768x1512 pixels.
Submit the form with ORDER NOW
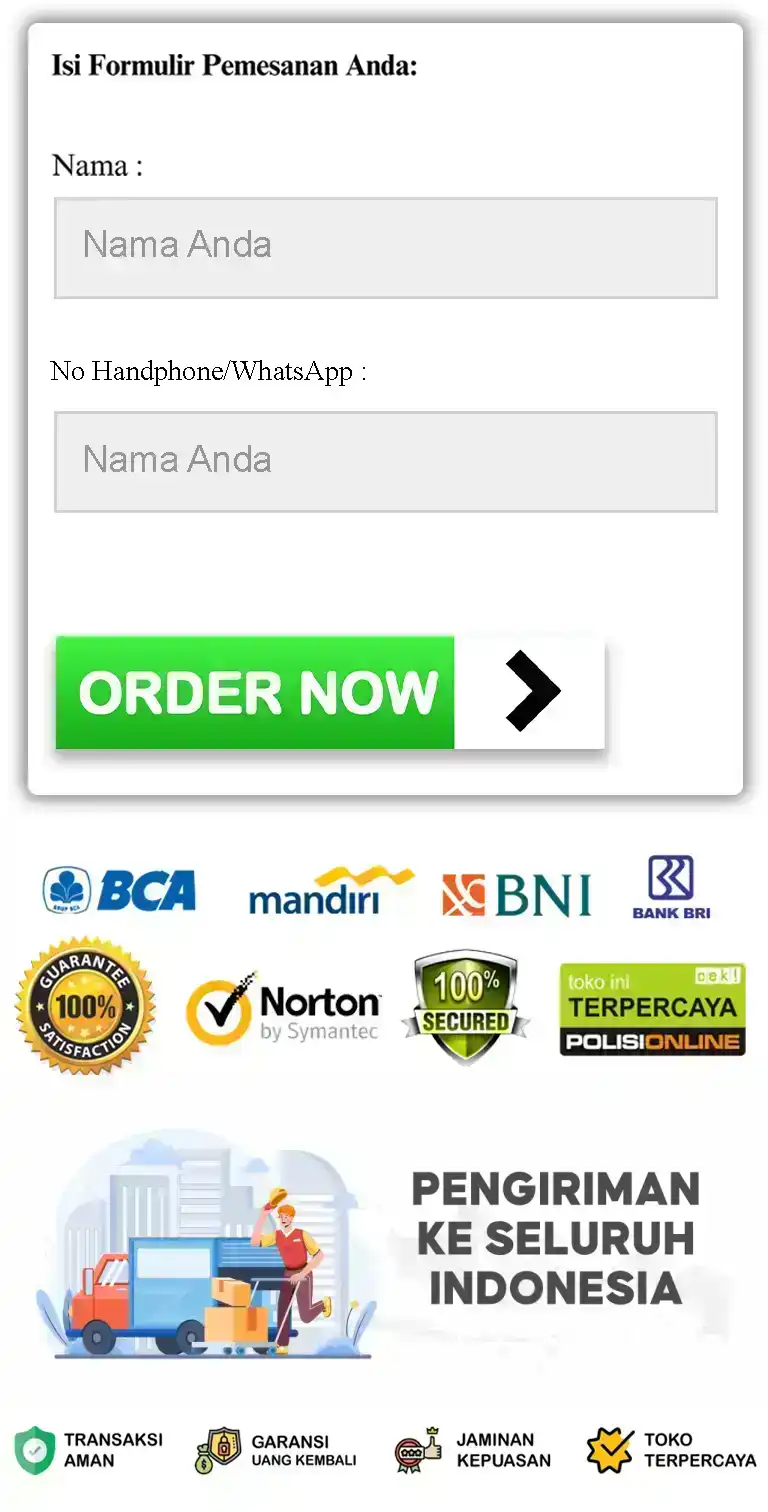(330, 692)
